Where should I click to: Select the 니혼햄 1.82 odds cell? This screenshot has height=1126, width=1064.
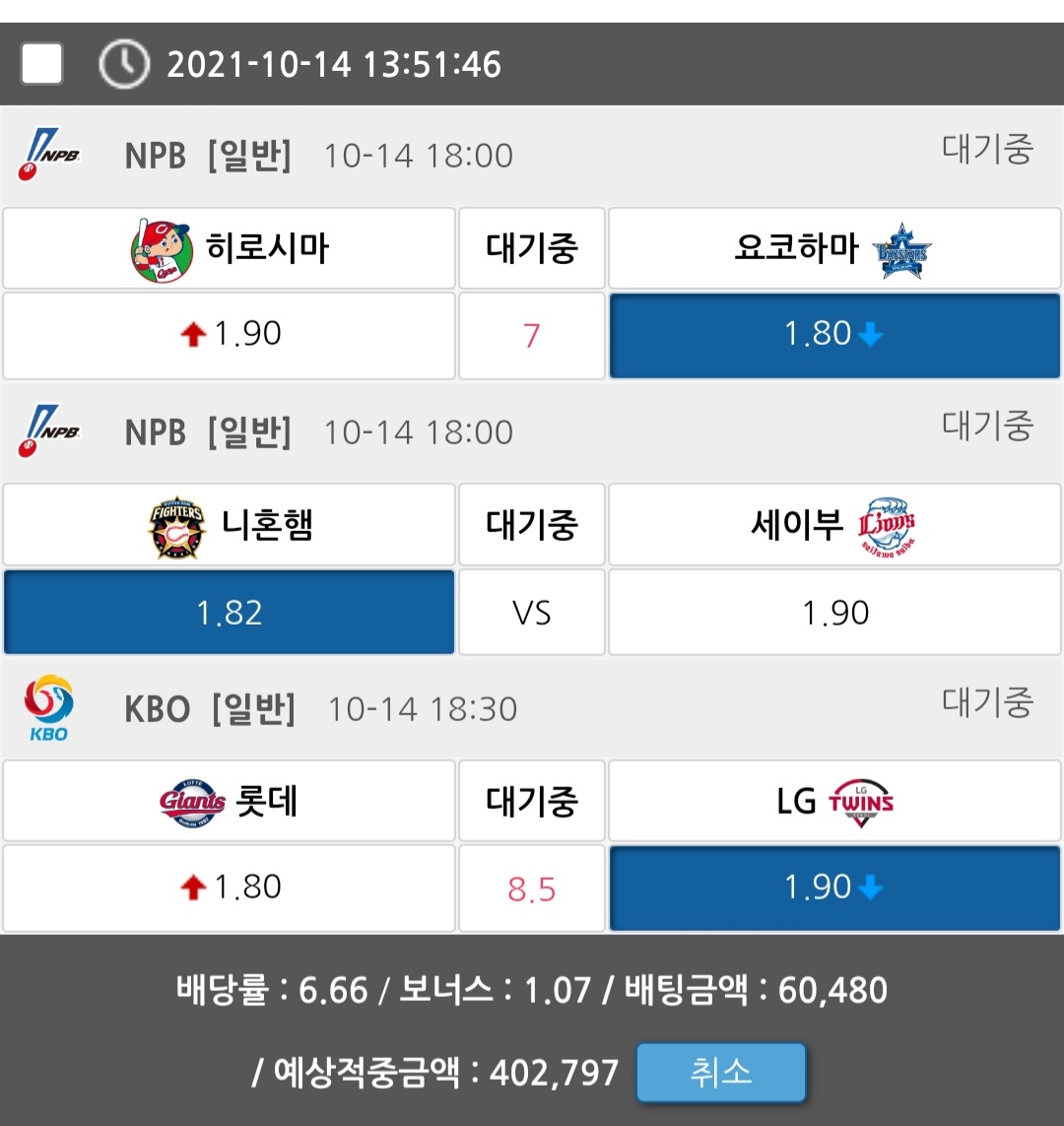229,613
